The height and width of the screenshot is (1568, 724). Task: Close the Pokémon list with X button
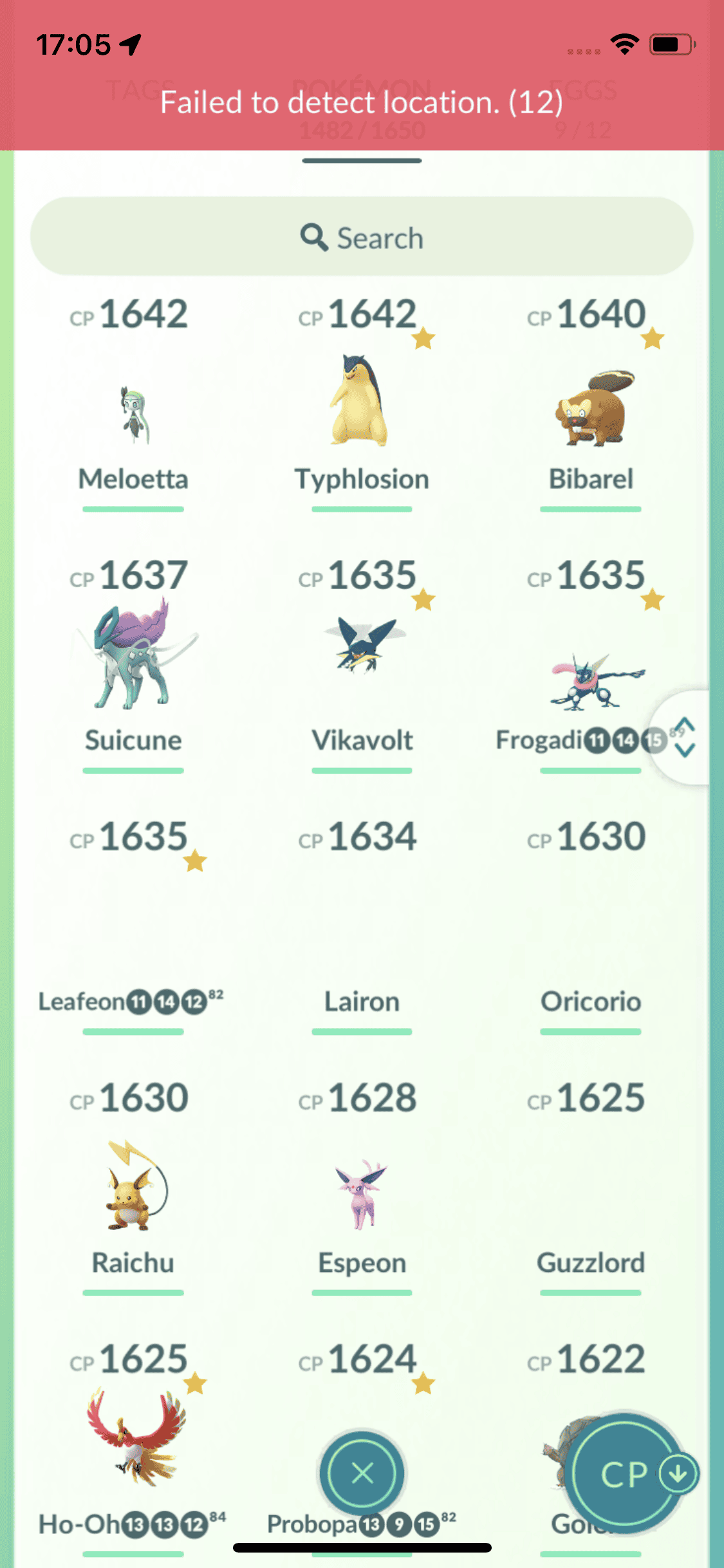(x=362, y=1473)
